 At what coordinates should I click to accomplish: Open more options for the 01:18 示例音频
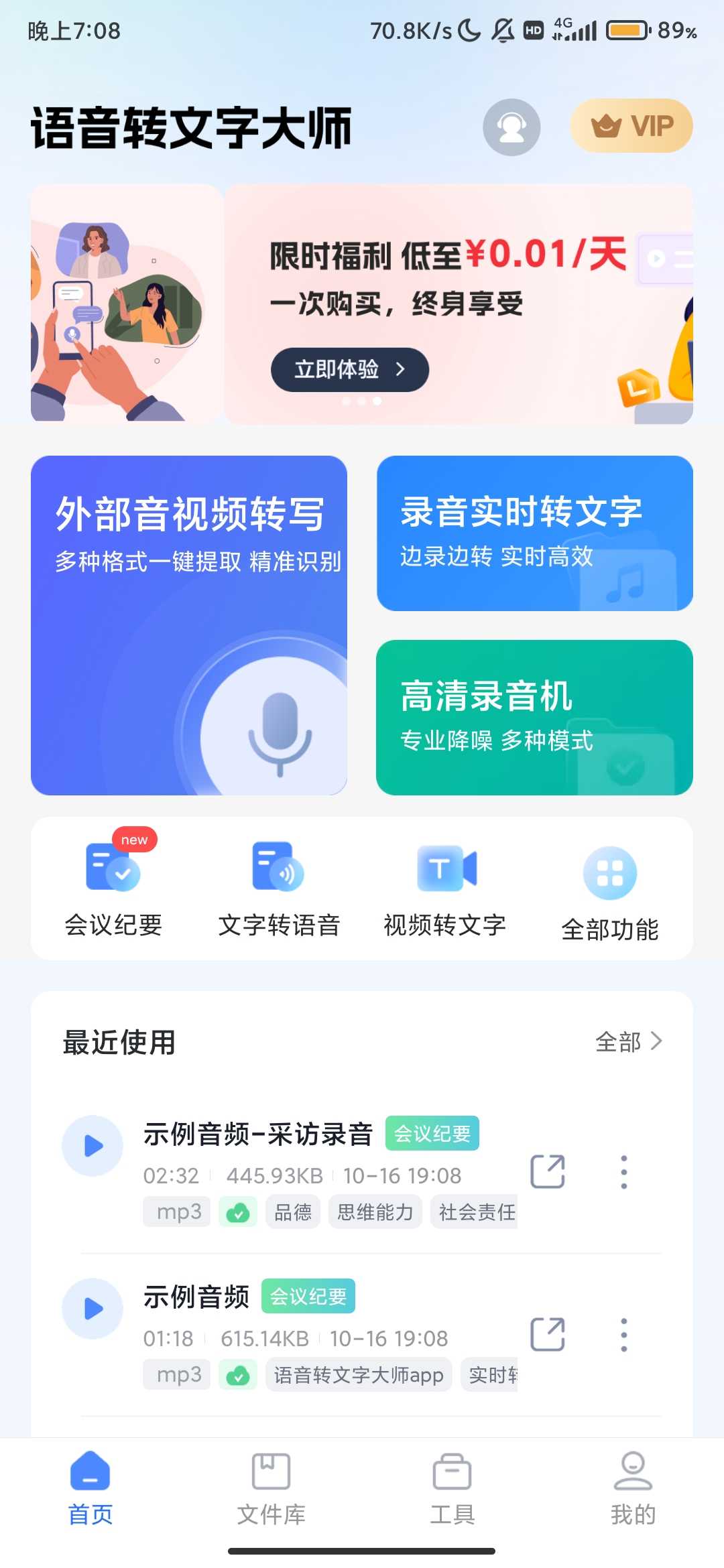pyautogui.click(x=624, y=1335)
